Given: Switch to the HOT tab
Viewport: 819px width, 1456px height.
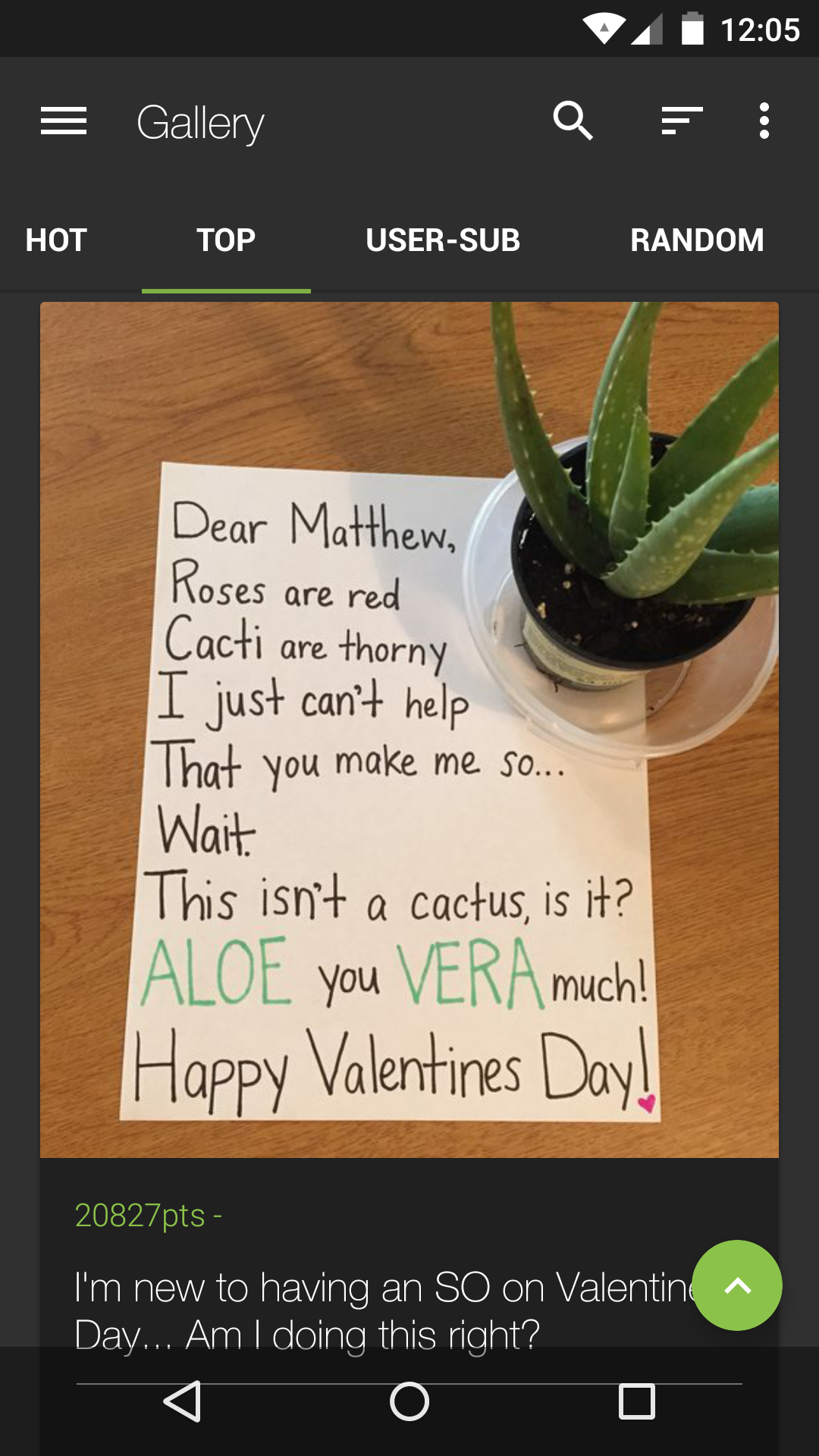Looking at the screenshot, I should click(56, 240).
